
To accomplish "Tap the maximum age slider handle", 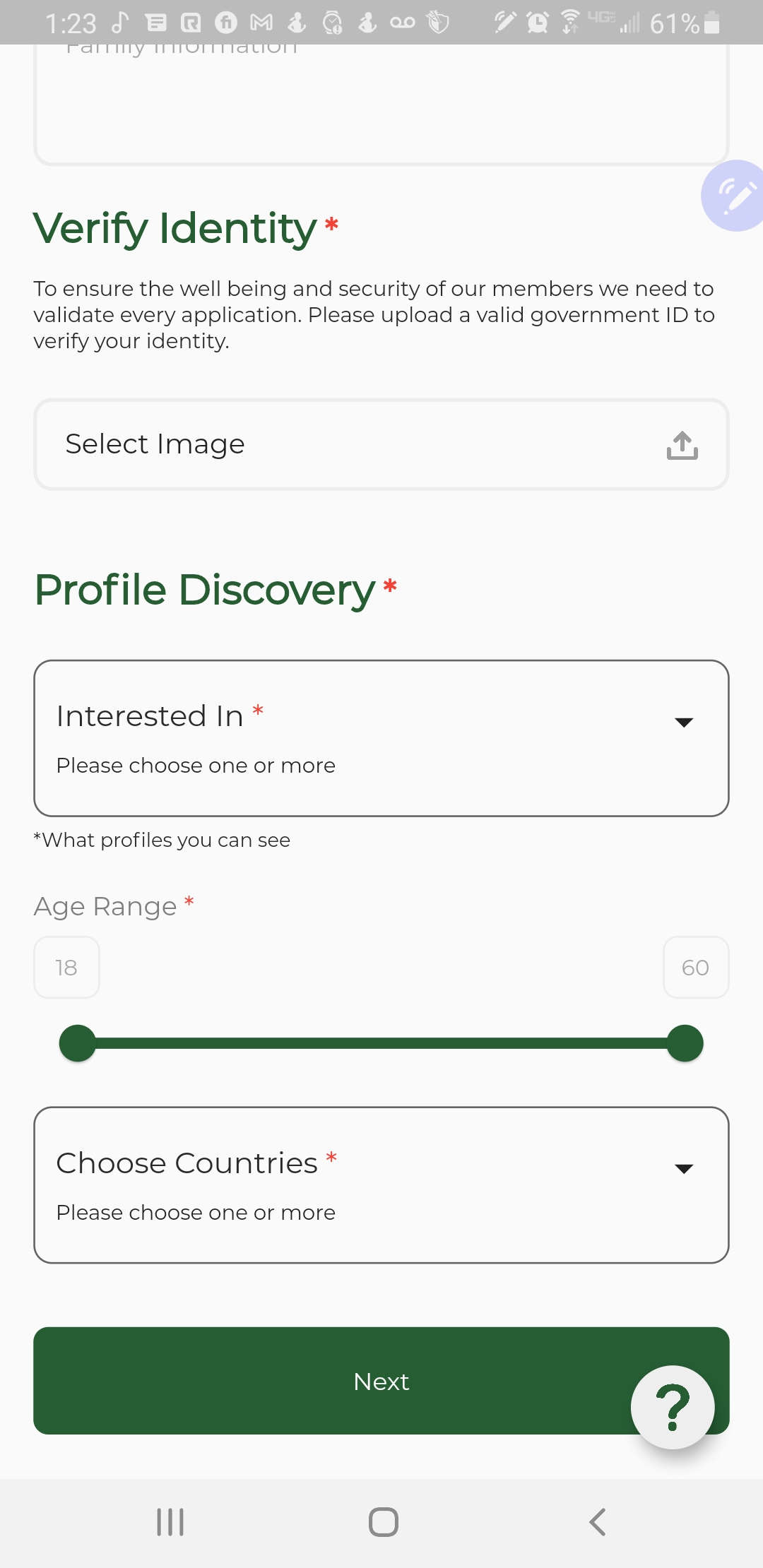I will tap(685, 1043).
